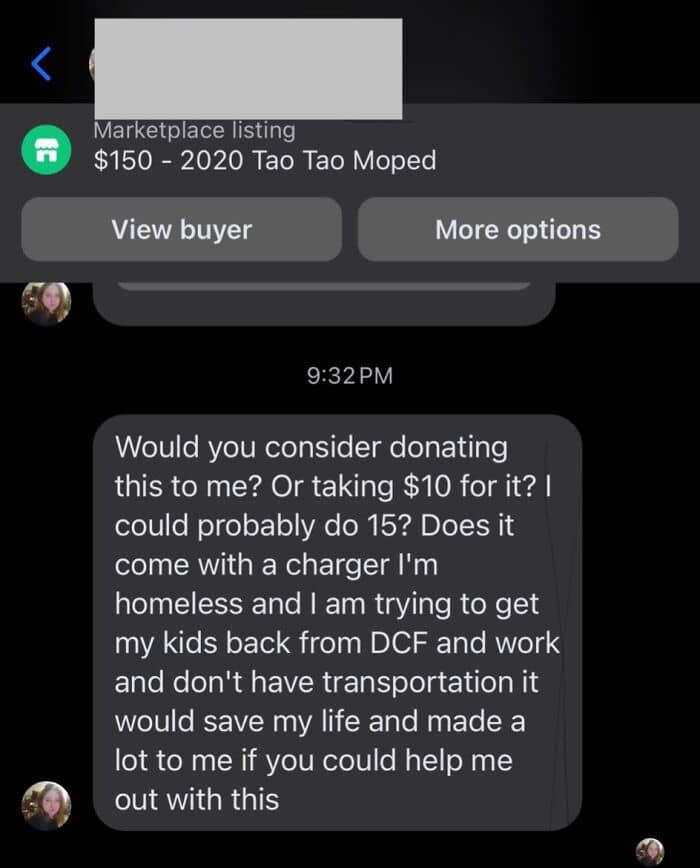Go back using the blue arrow

point(41,64)
